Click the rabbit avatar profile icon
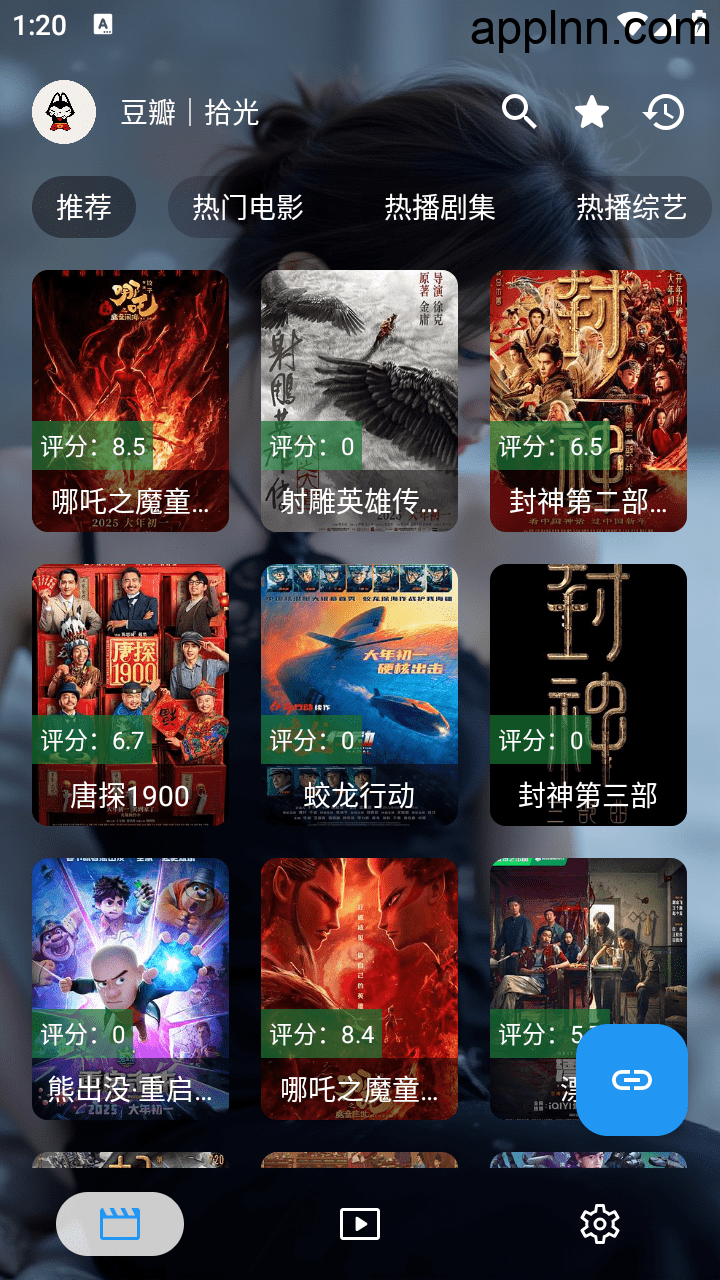Image resolution: width=720 pixels, height=1280 pixels. [x=63, y=113]
